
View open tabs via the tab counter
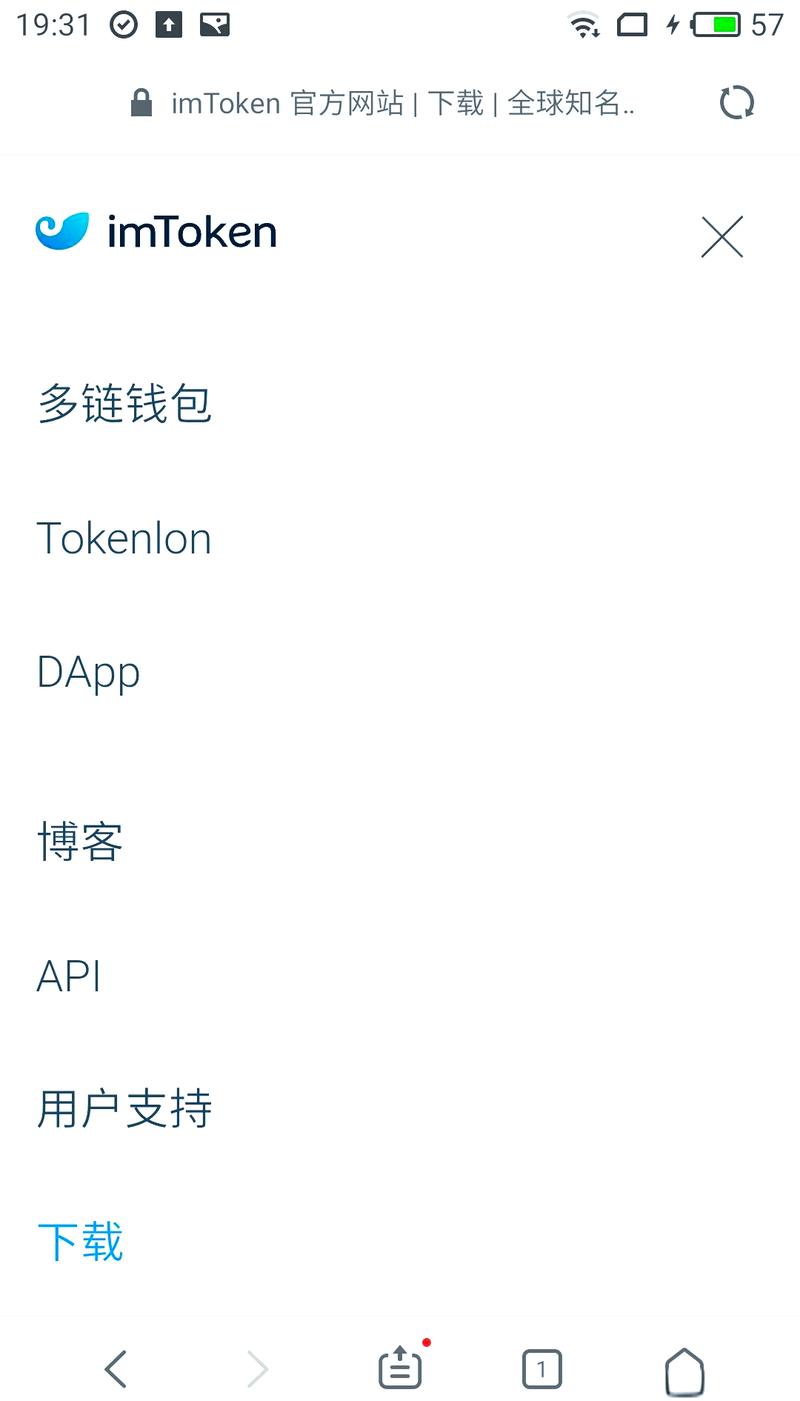[542, 1369]
